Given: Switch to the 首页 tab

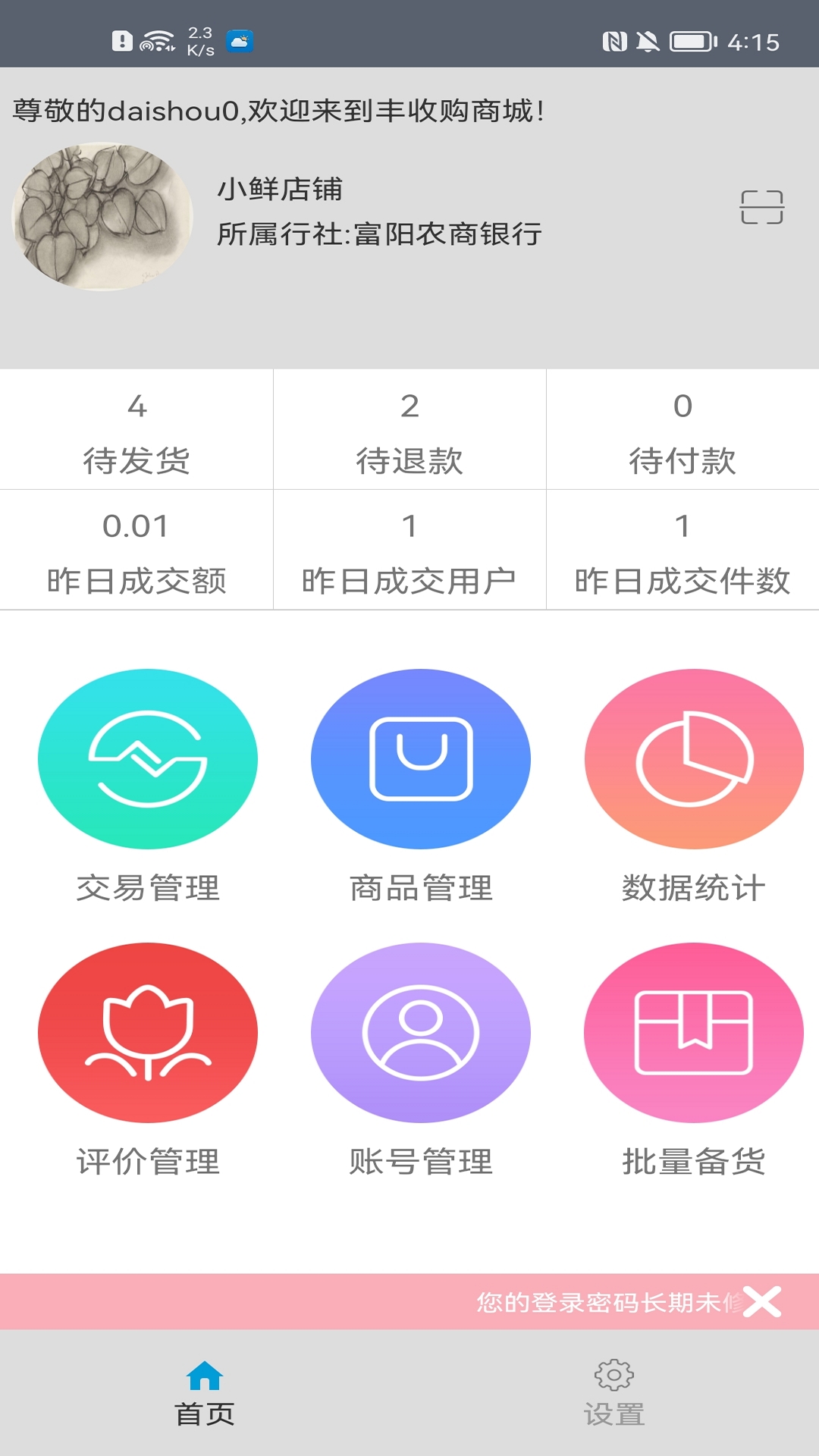Looking at the screenshot, I should tap(205, 1393).
